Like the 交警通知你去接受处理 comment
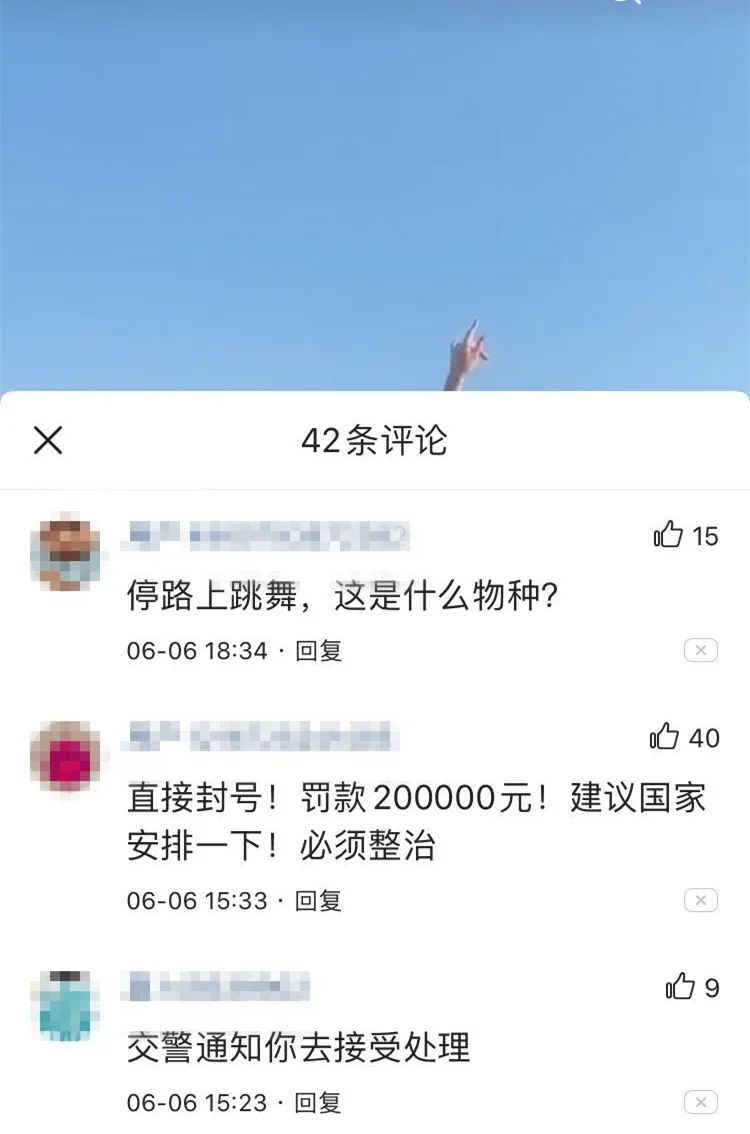 click(x=680, y=987)
